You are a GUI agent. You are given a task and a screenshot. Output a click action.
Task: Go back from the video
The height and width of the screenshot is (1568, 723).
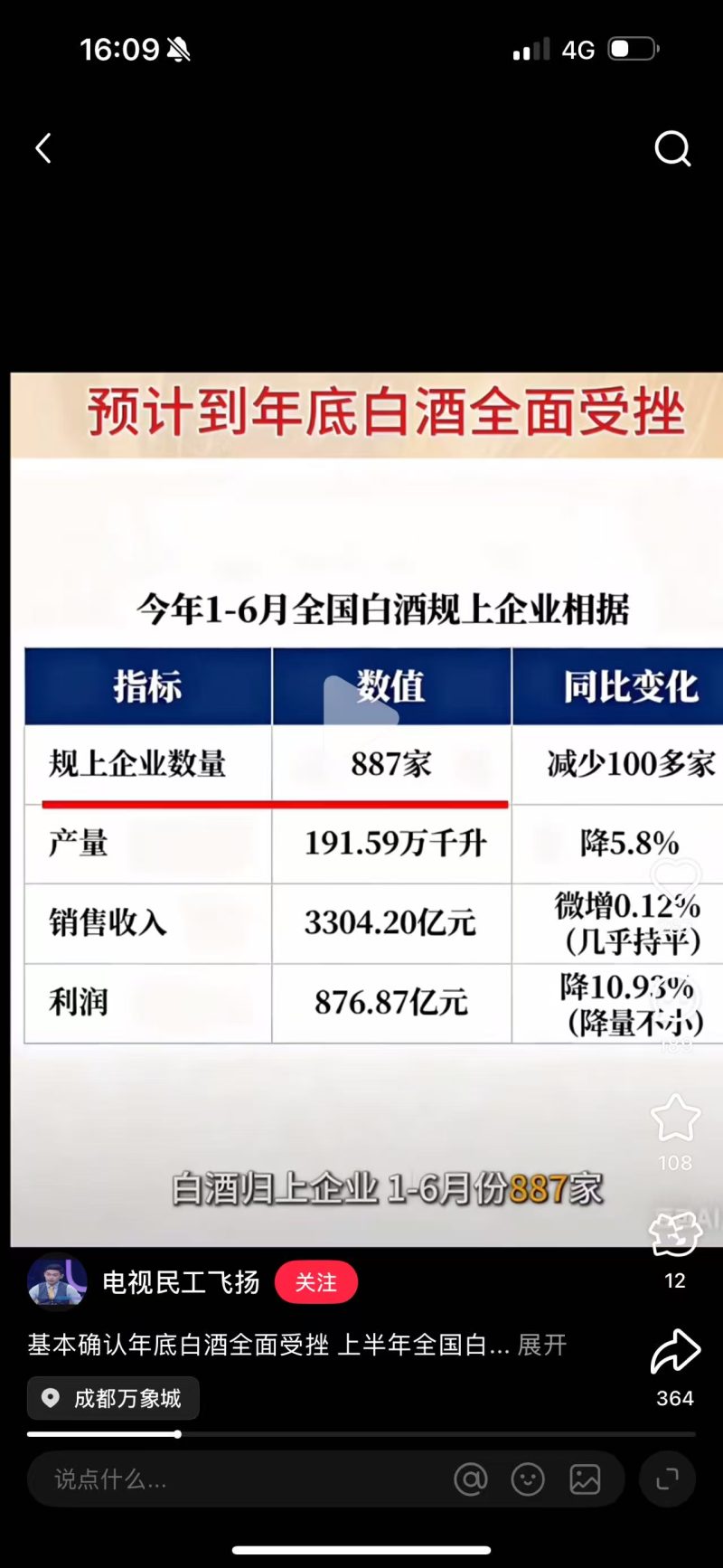click(x=43, y=148)
